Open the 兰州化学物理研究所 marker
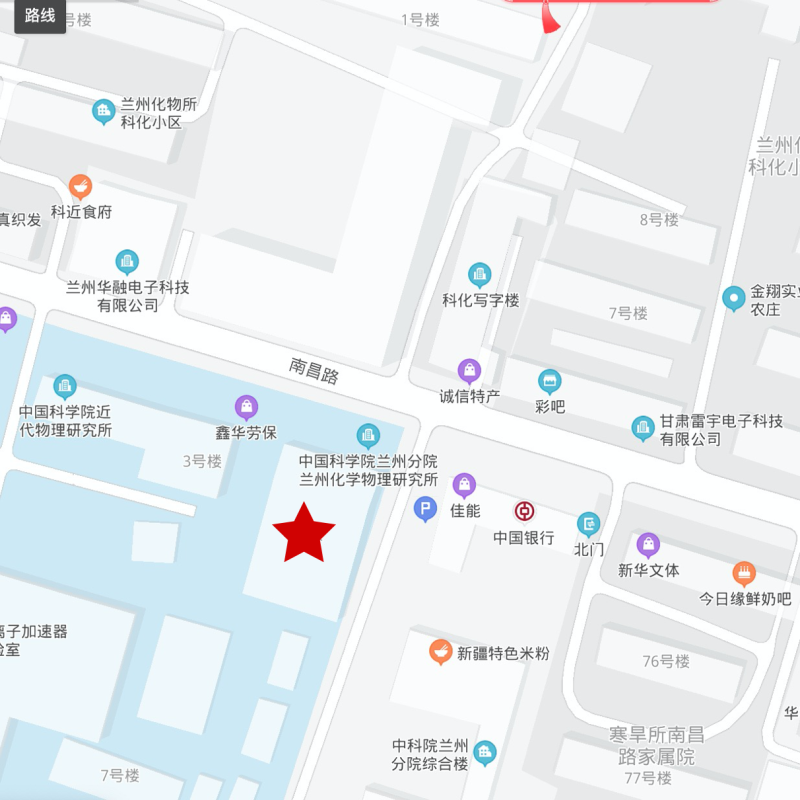Viewport: 800px width, 800px height. click(x=368, y=436)
